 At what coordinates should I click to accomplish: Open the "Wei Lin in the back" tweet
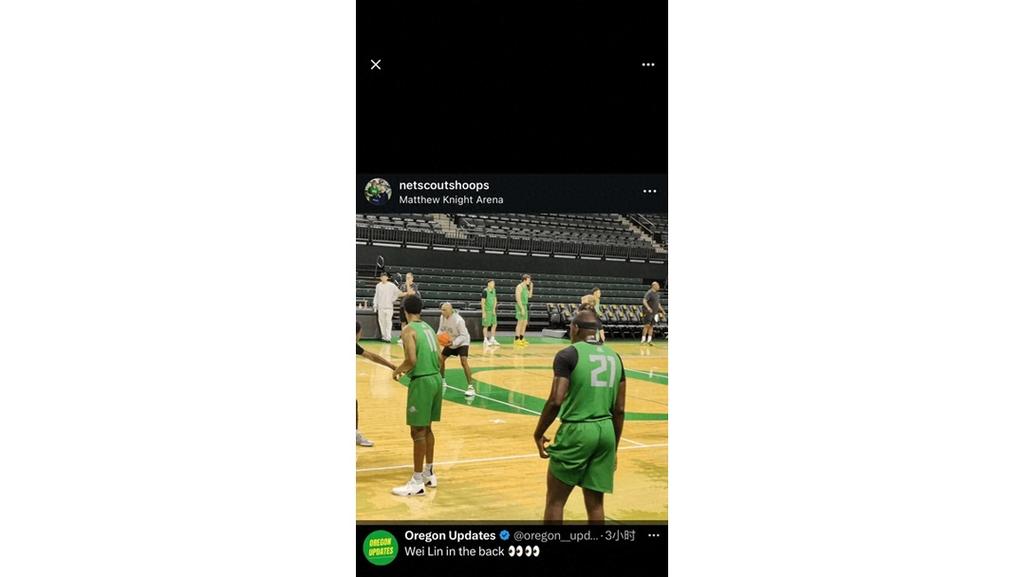tap(472, 551)
